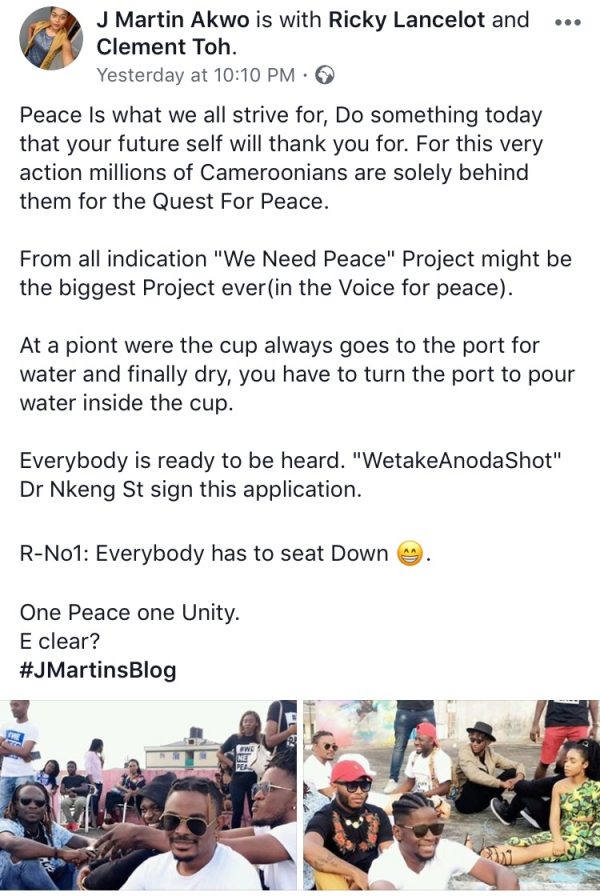Open the right post photo

click(x=451, y=794)
